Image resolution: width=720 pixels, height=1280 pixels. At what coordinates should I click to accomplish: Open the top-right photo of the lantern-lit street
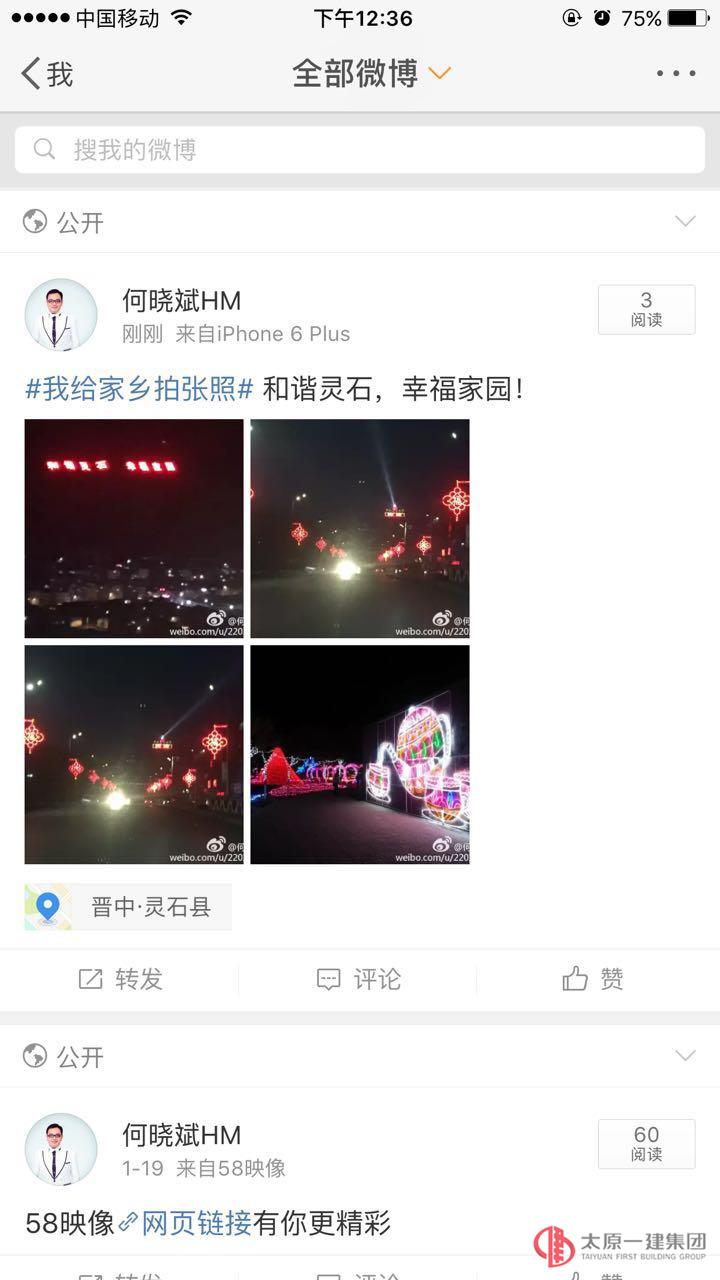[x=360, y=528]
